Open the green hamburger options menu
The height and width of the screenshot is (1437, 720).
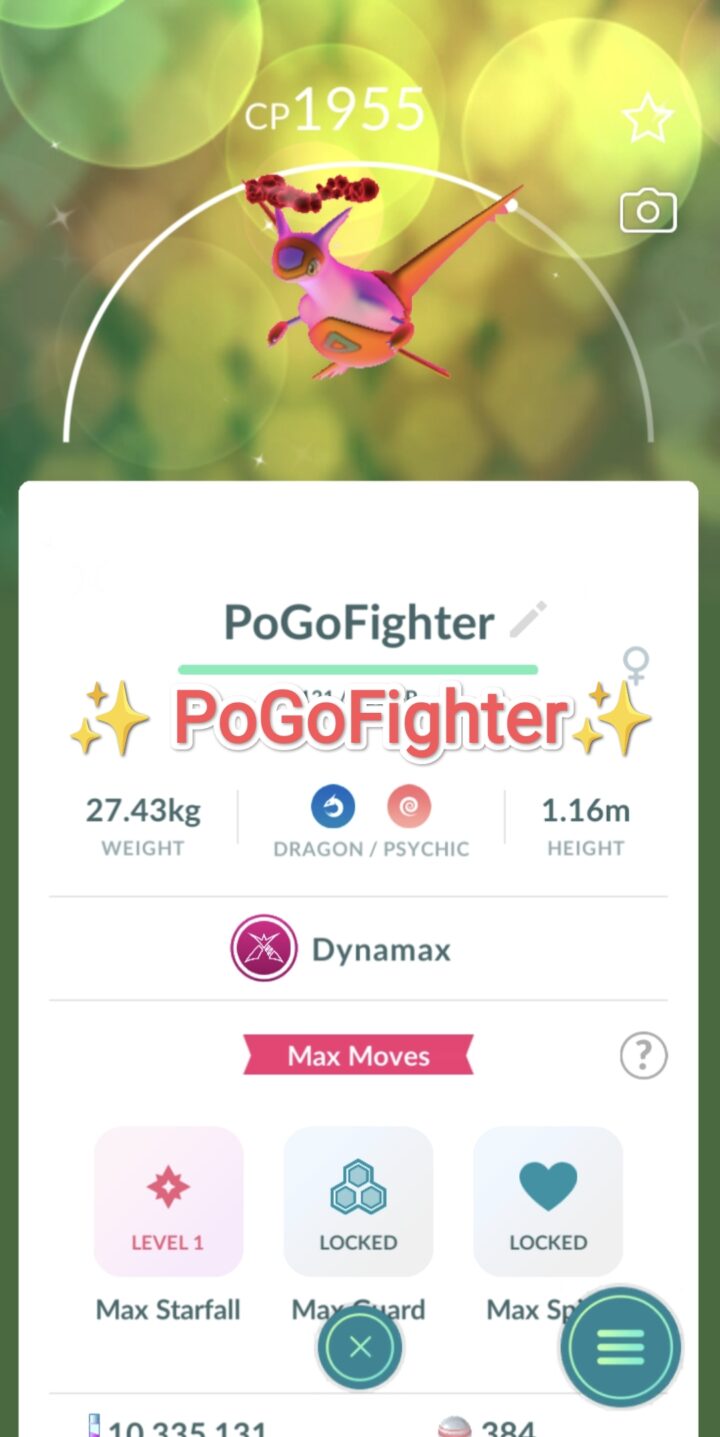(x=620, y=1347)
